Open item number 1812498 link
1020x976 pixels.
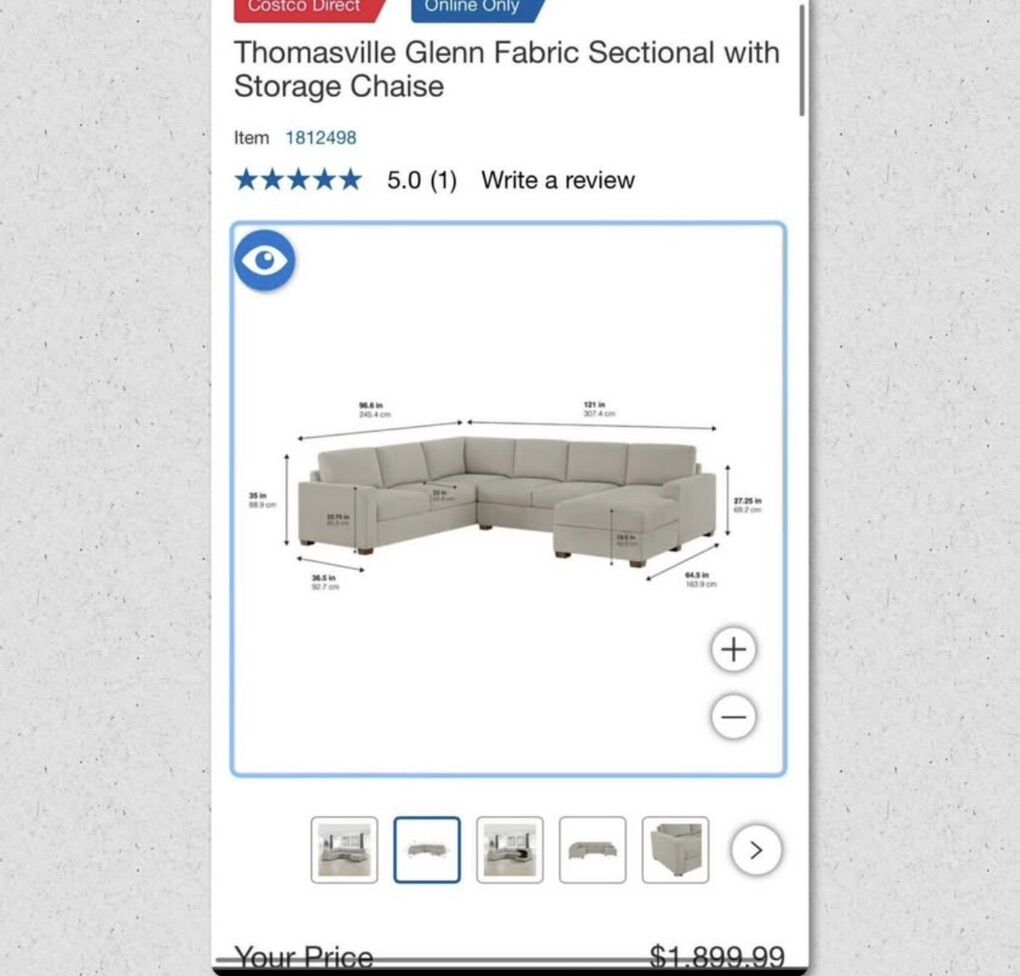[320, 138]
